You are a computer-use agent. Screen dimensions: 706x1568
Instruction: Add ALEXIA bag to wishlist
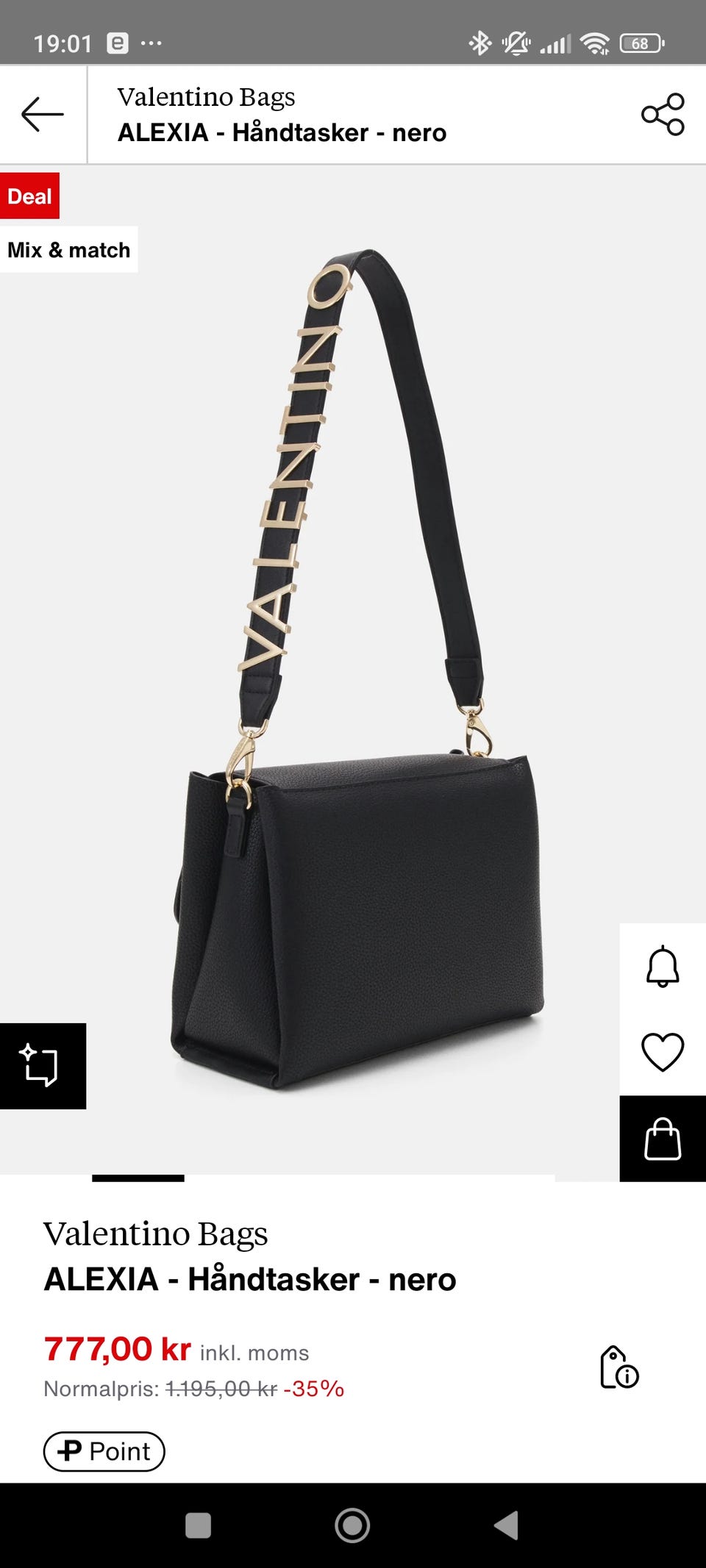tap(663, 1052)
